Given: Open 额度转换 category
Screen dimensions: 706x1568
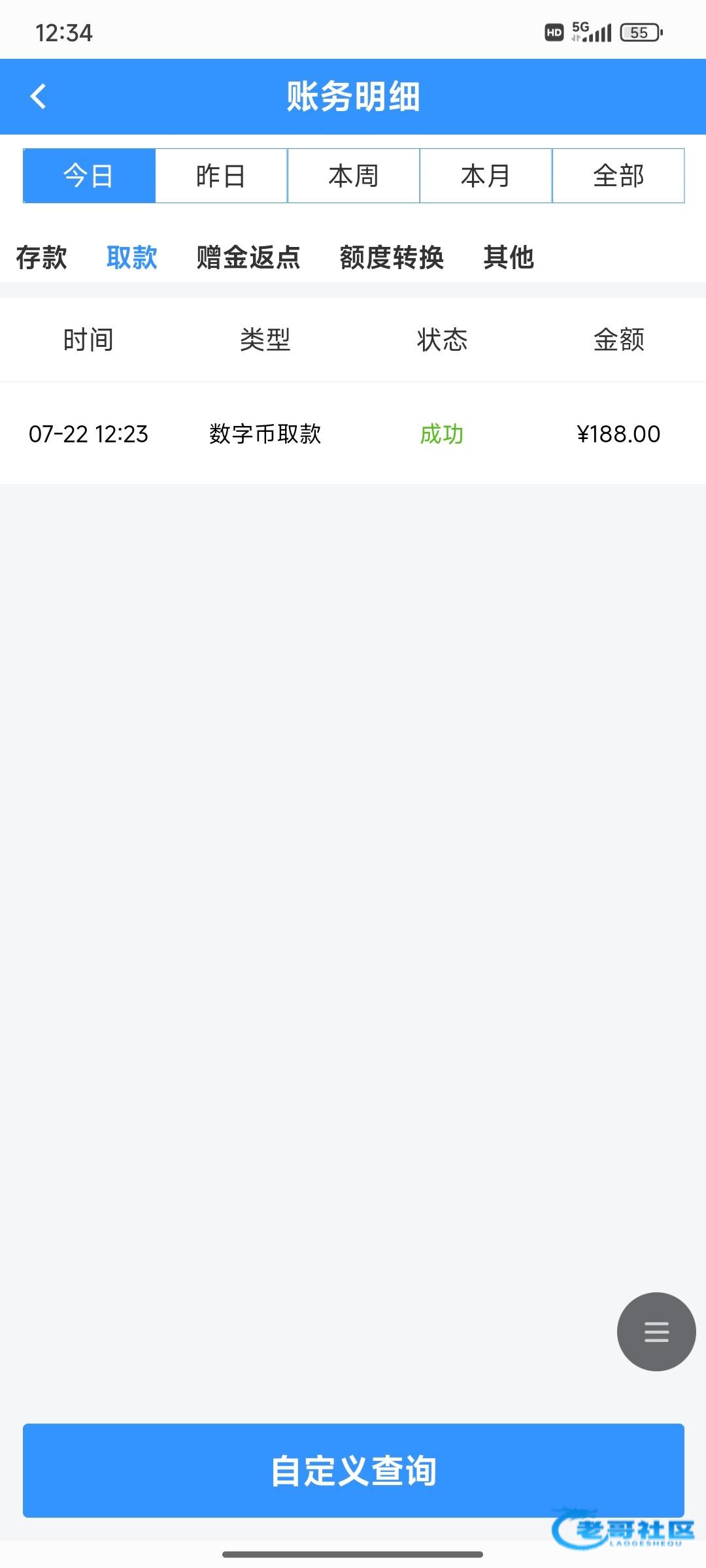Looking at the screenshot, I should [392, 257].
